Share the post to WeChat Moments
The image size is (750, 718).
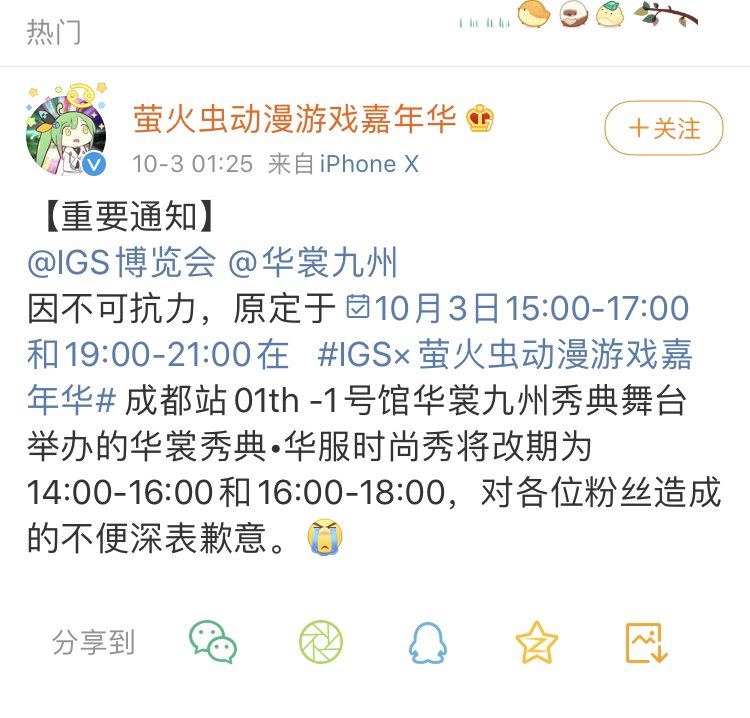(x=320, y=641)
